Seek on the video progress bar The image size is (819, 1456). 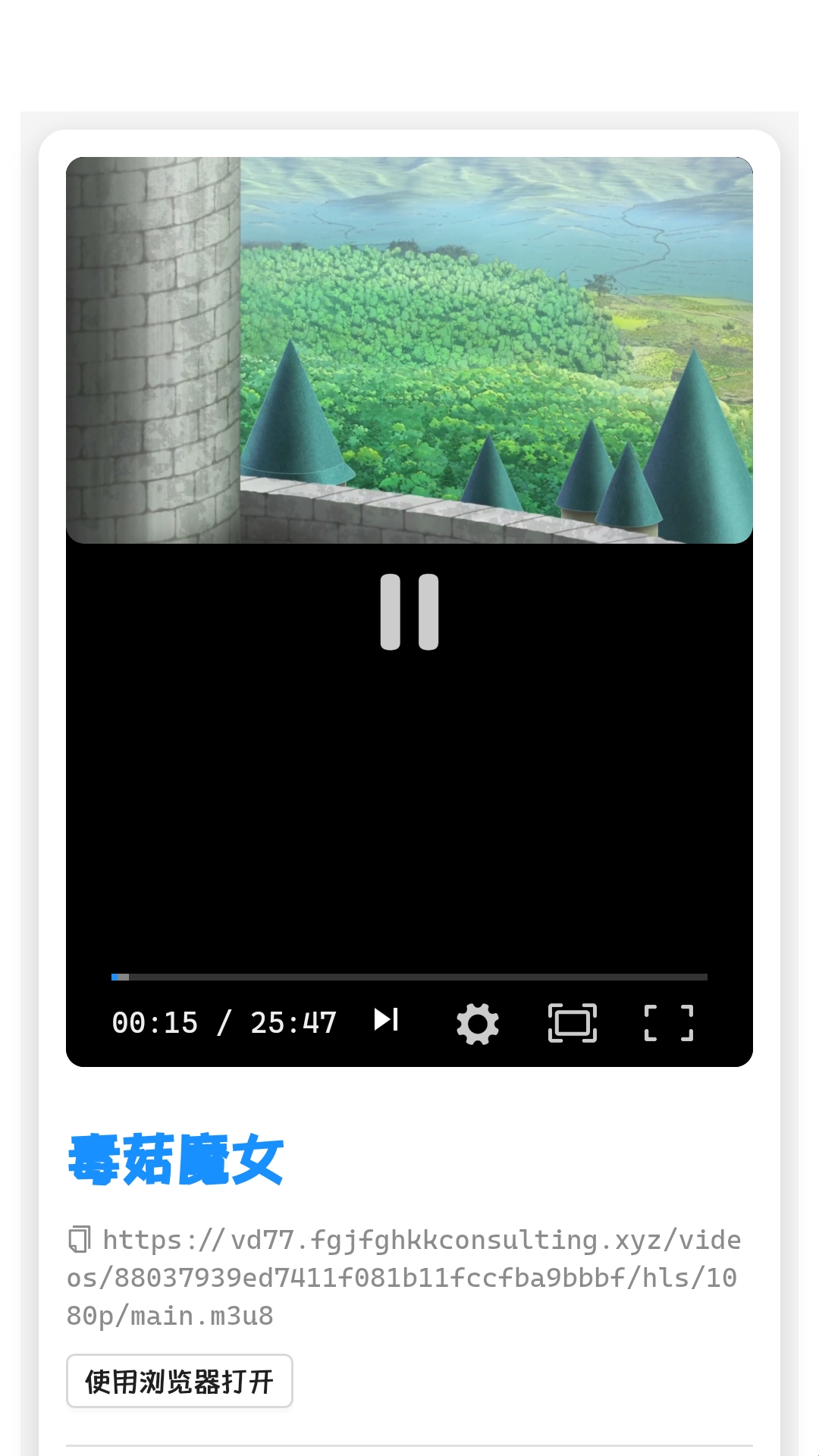409,977
